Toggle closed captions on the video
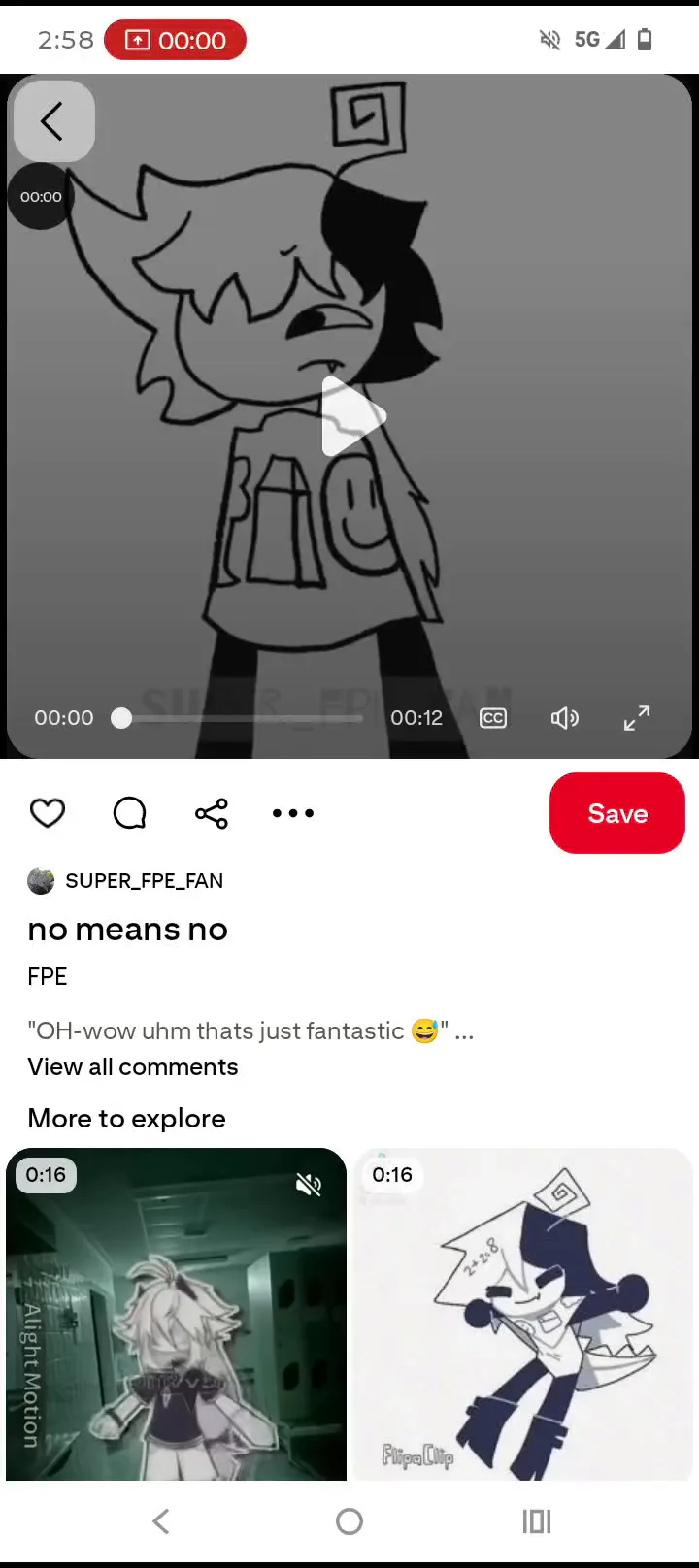Image resolution: width=699 pixels, height=1568 pixels. (493, 718)
